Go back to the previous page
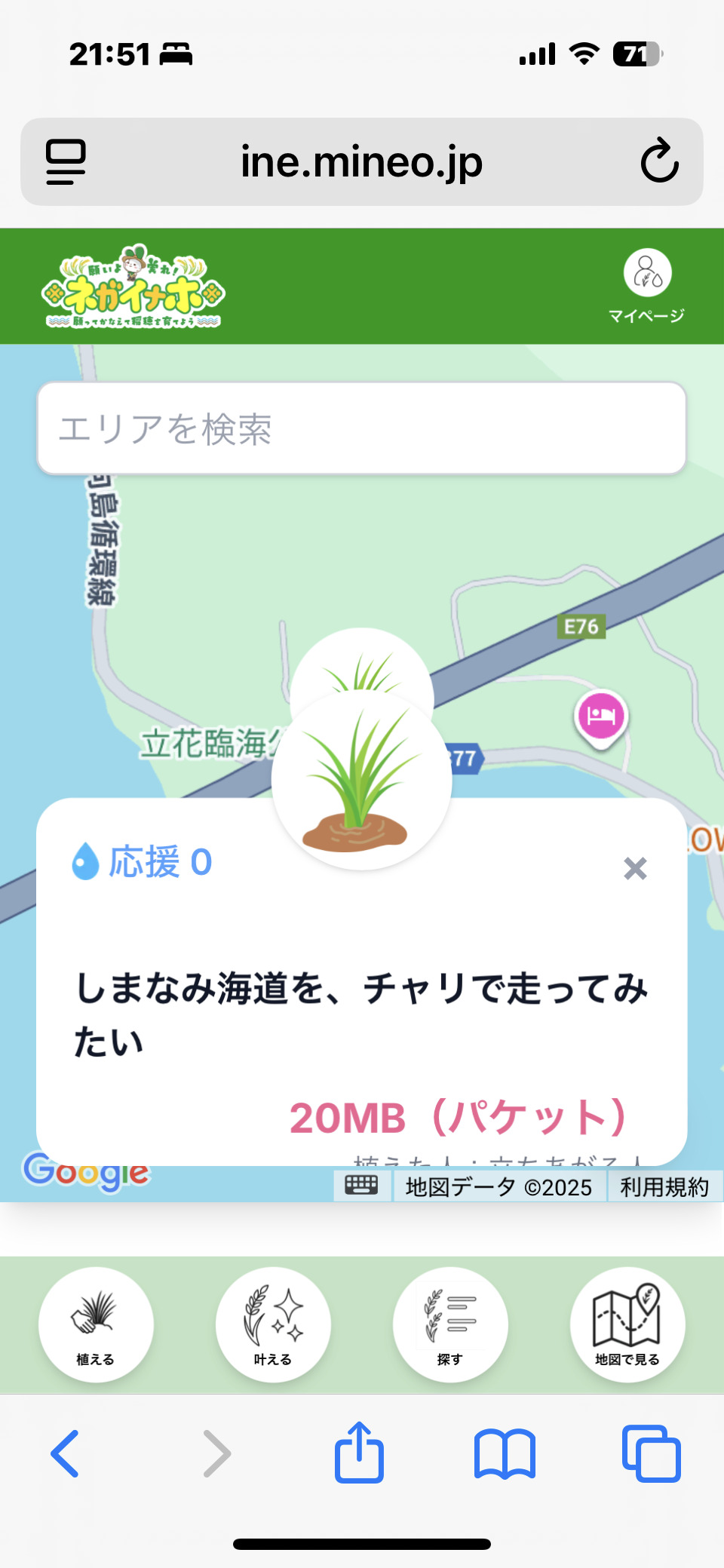Image resolution: width=724 pixels, height=1568 pixels. pyautogui.click(x=65, y=1453)
